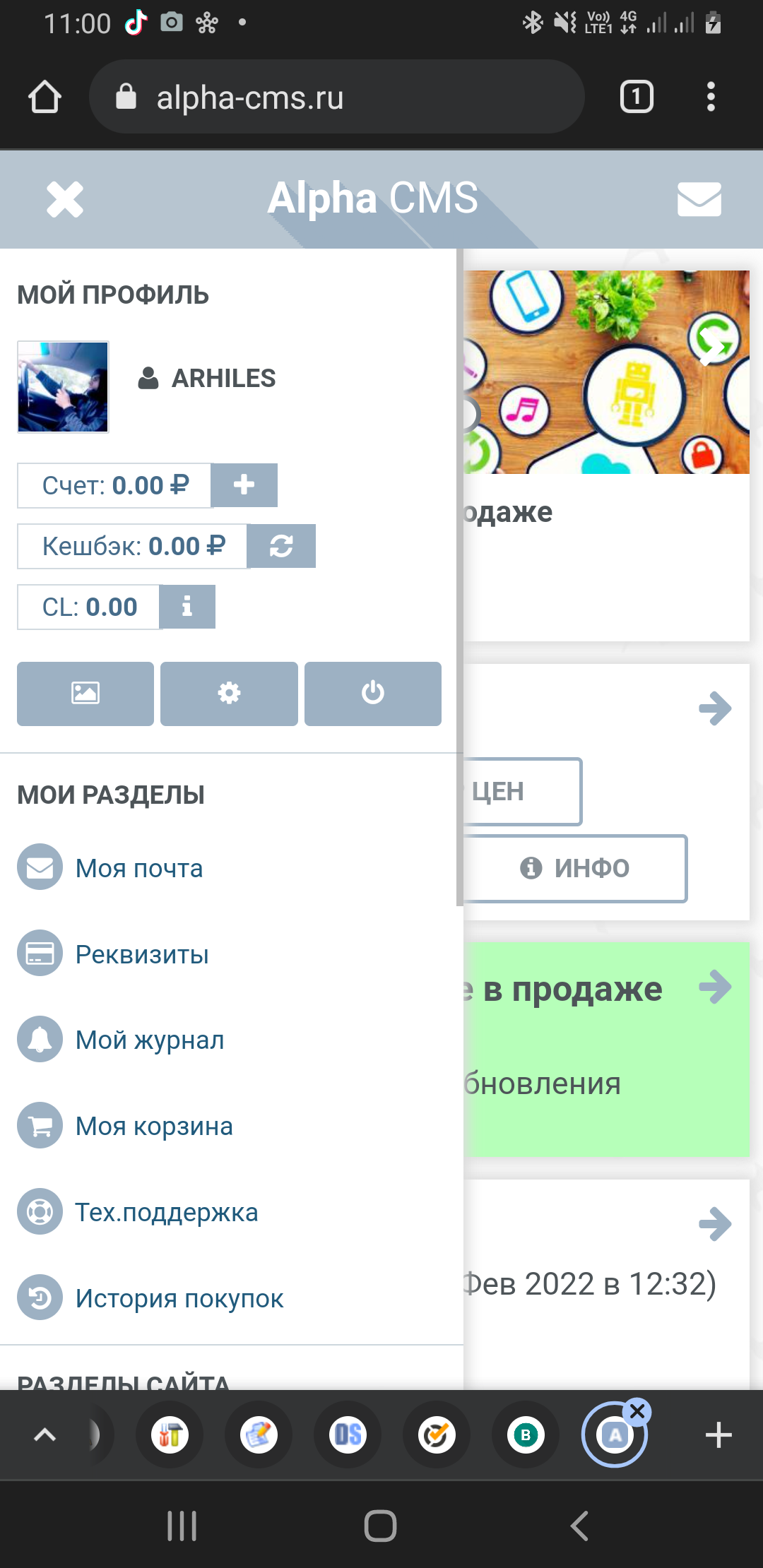This screenshot has width=763, height=1568.
Task: Open Моя корзина
Action: click(x=154, y=1127)
